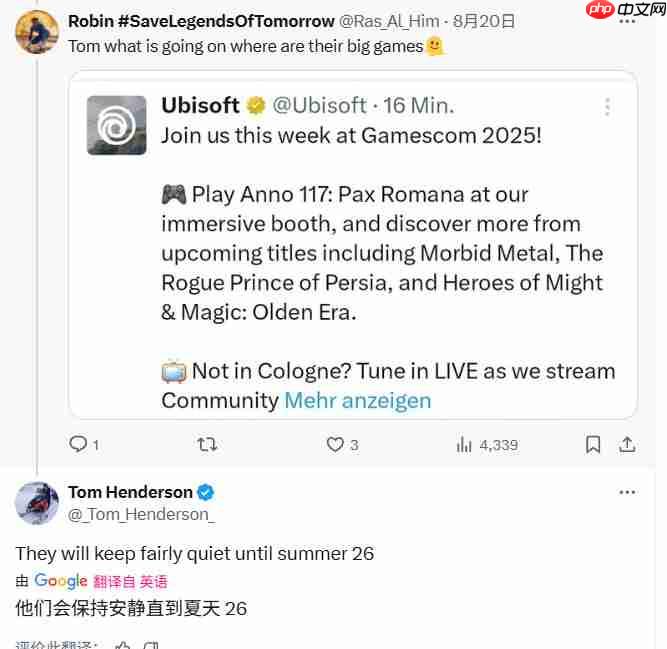Share Robin's tweet
Image resolution: width=667 pixels, height=649 pixels.
tap(627, 444)
